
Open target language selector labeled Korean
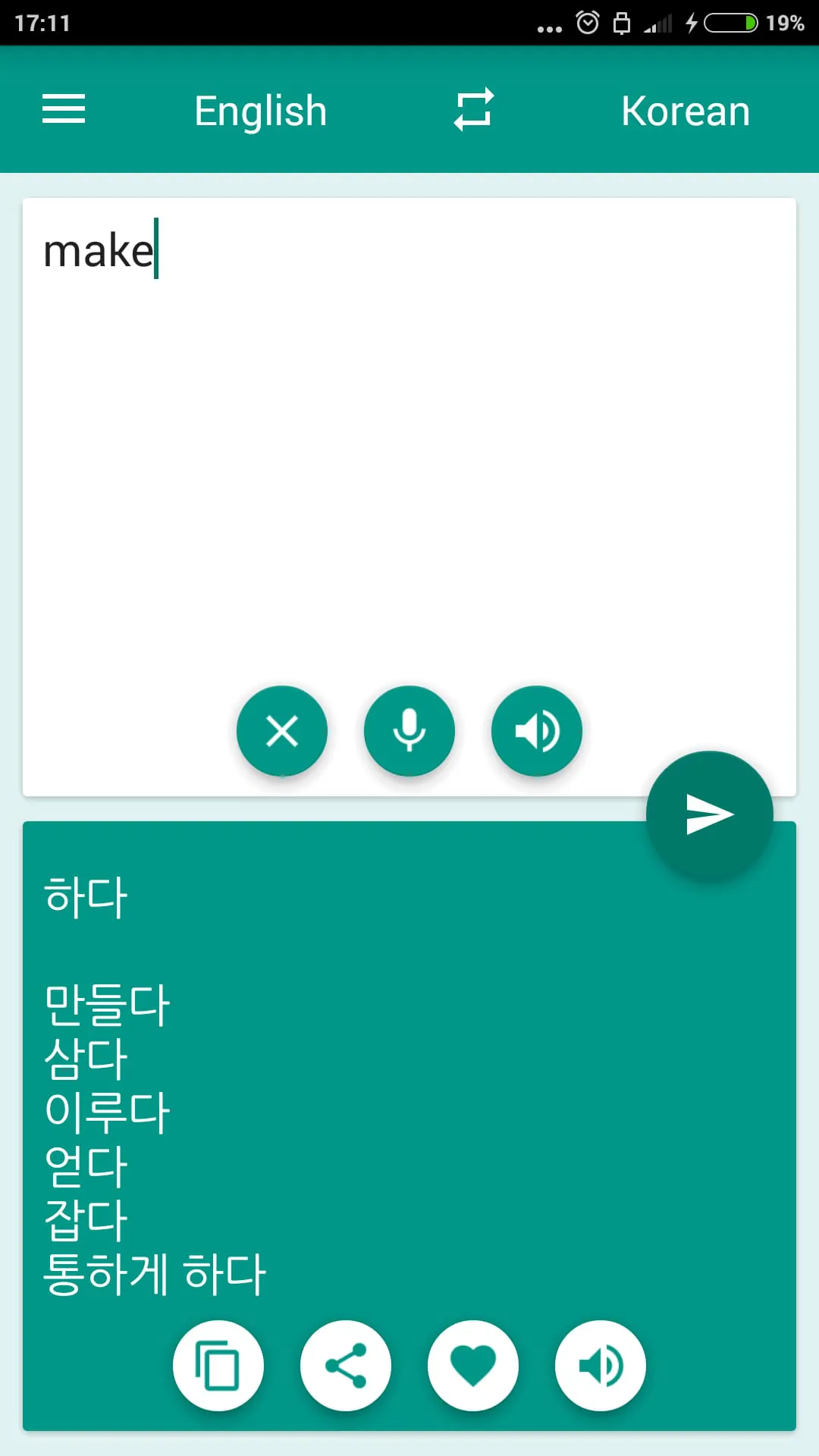(683, 110)
